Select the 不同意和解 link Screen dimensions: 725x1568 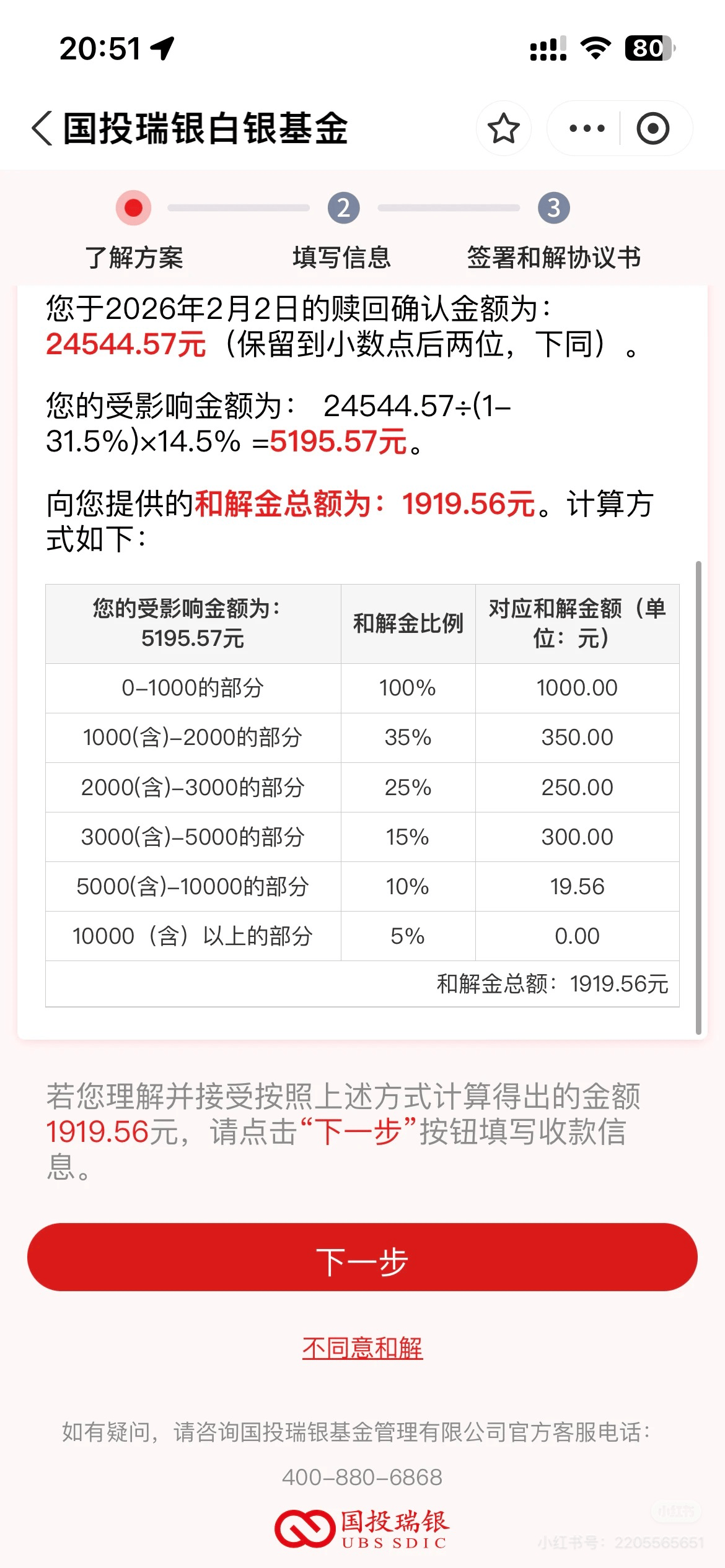click(x=362, y=1348)
